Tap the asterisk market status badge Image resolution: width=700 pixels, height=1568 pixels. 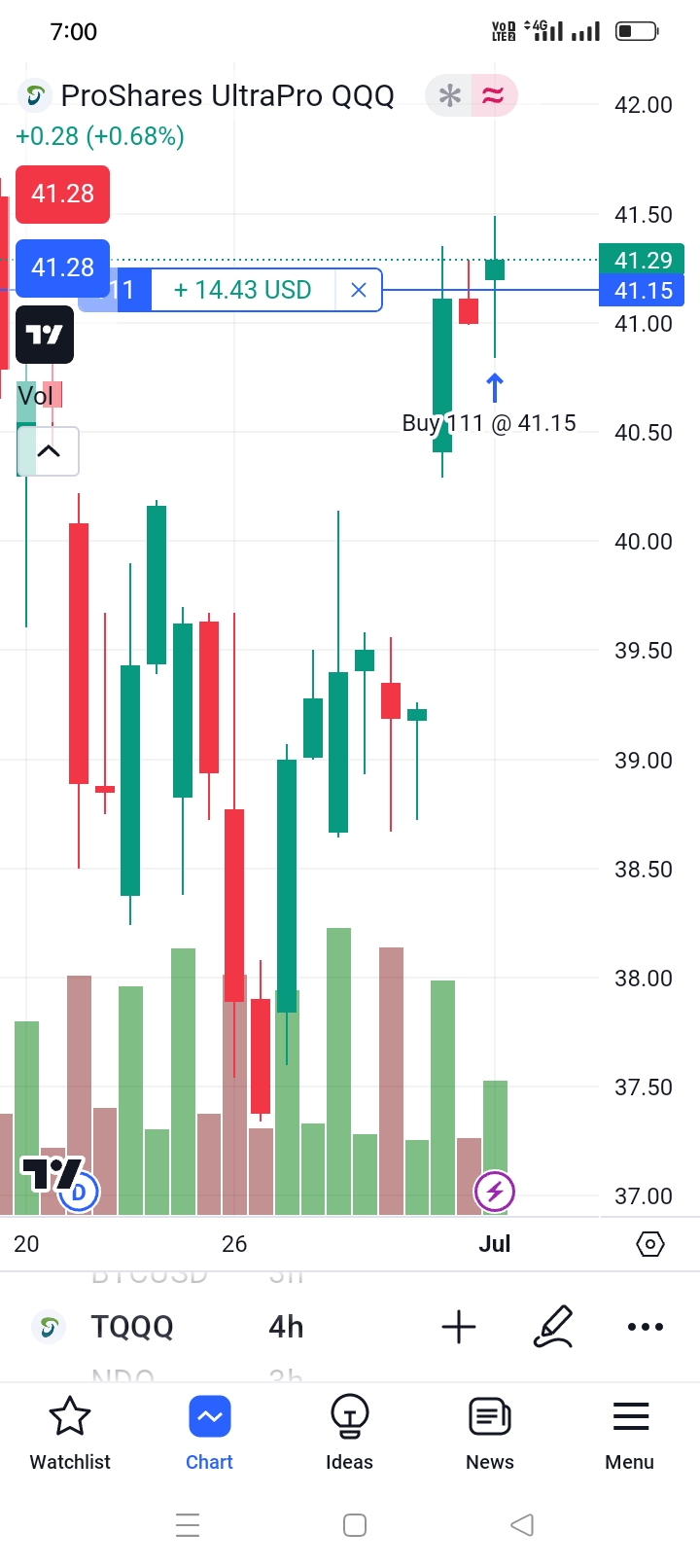click(449, 95)
